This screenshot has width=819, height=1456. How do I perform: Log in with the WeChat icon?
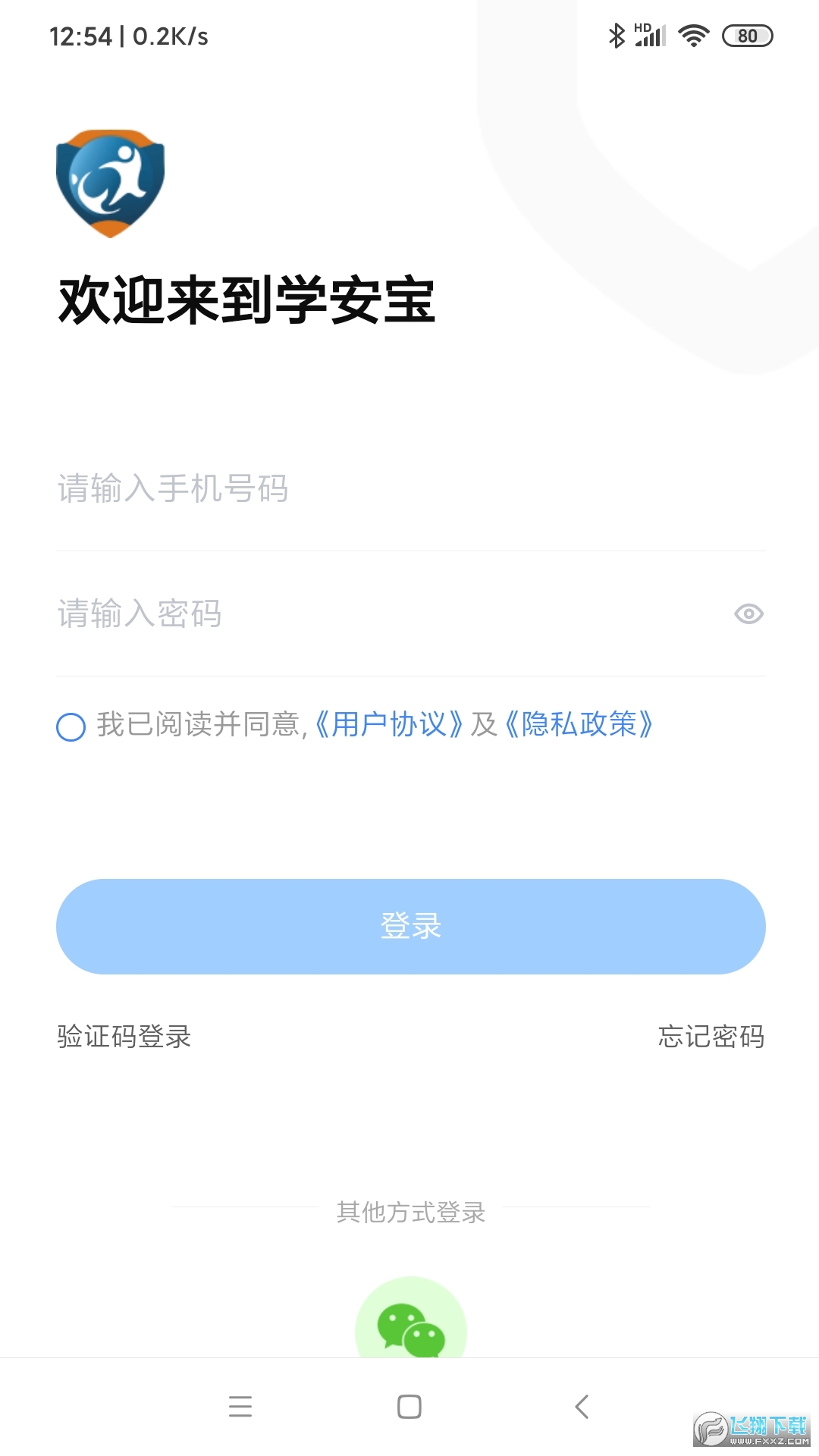point(410,1318)
